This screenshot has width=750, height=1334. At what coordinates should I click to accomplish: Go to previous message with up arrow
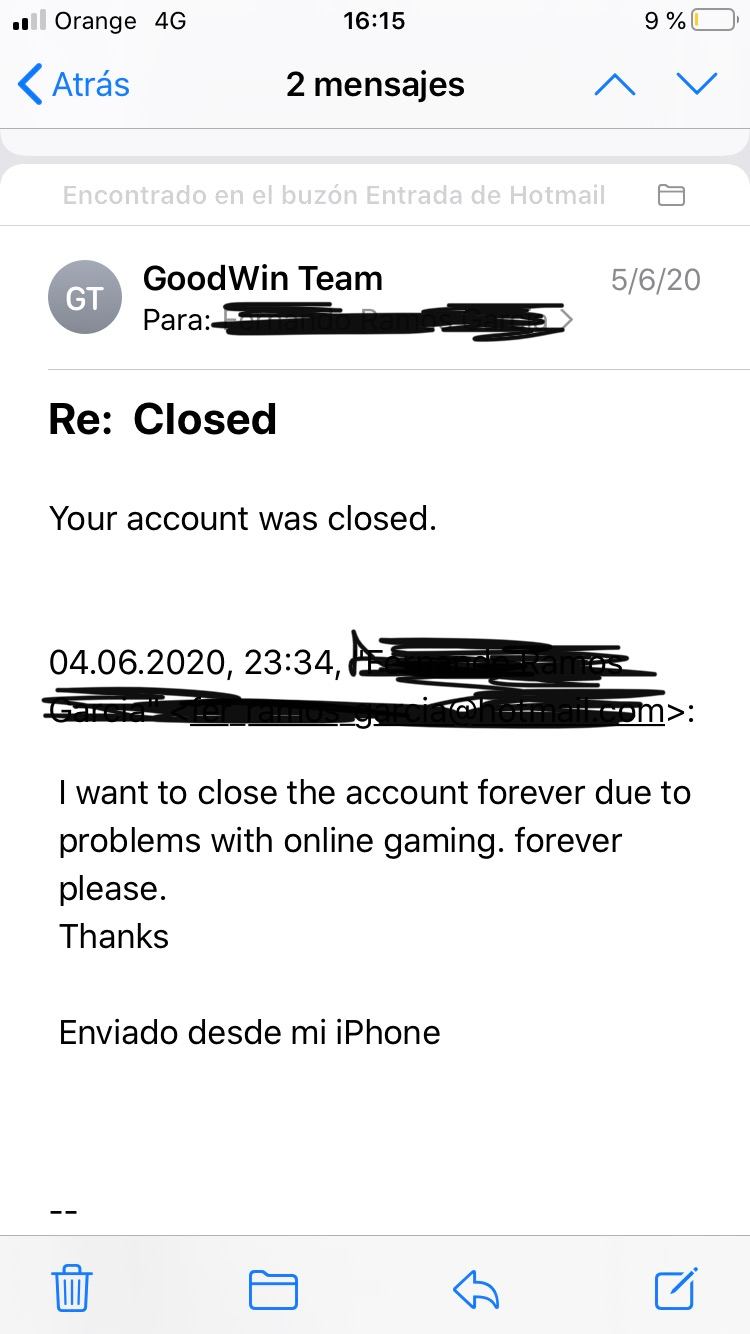[614, 84]
